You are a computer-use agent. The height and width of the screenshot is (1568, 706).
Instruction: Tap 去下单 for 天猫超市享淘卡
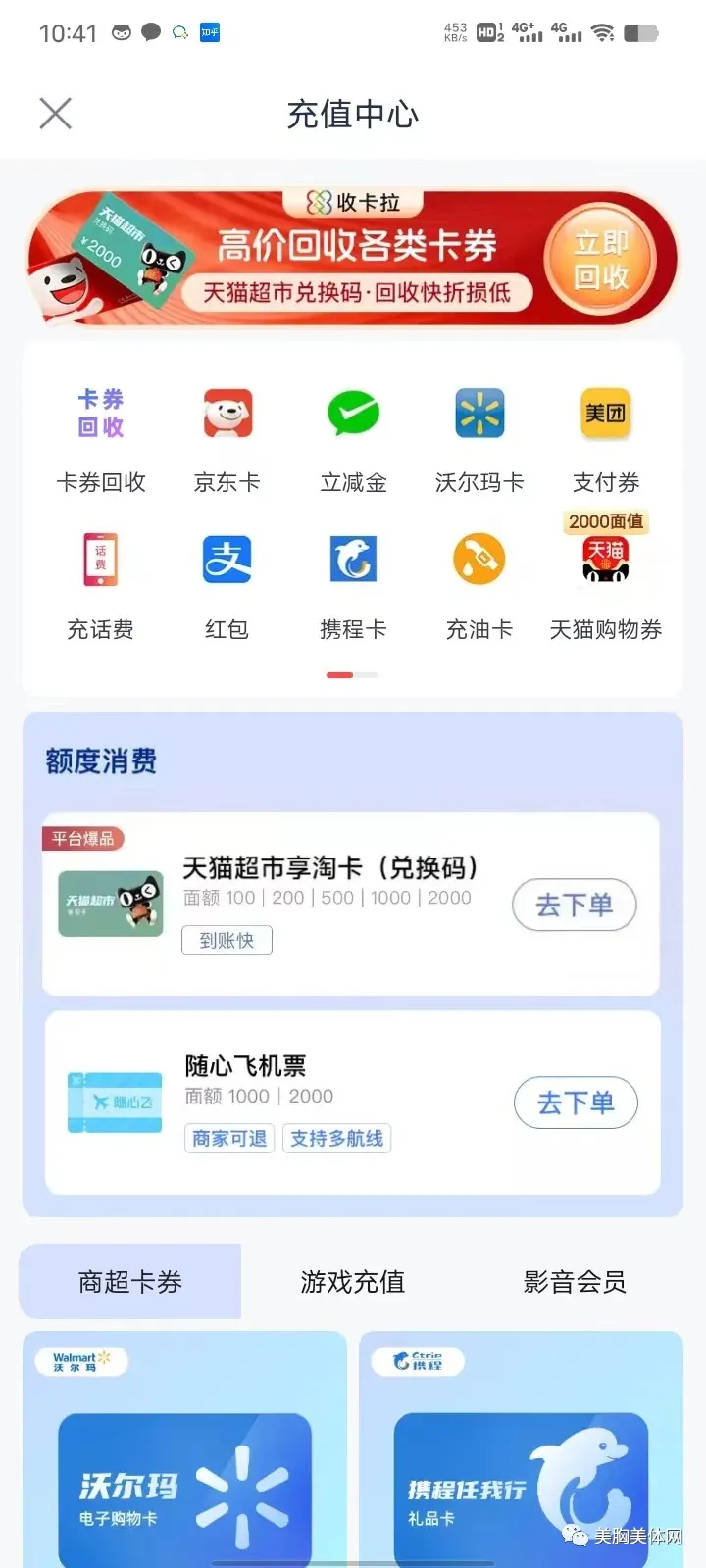[x=575, y=906]
